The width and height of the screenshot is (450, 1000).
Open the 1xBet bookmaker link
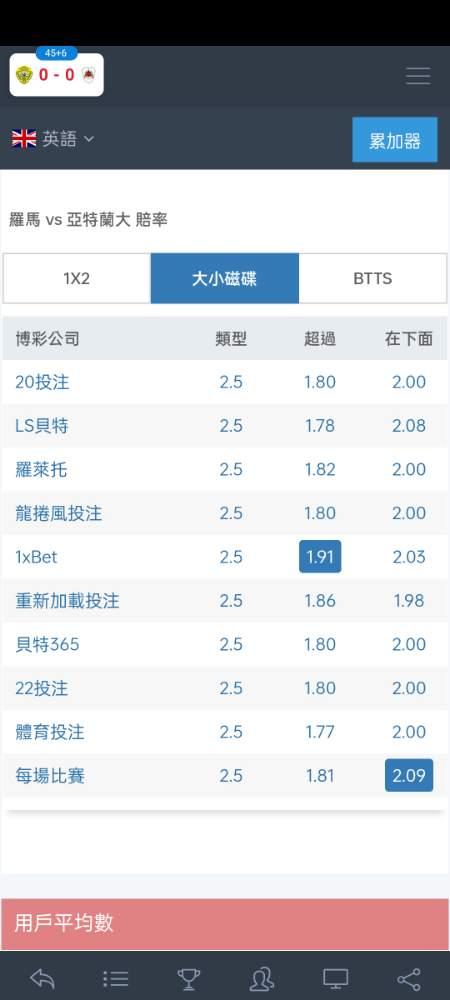(36, 557)
